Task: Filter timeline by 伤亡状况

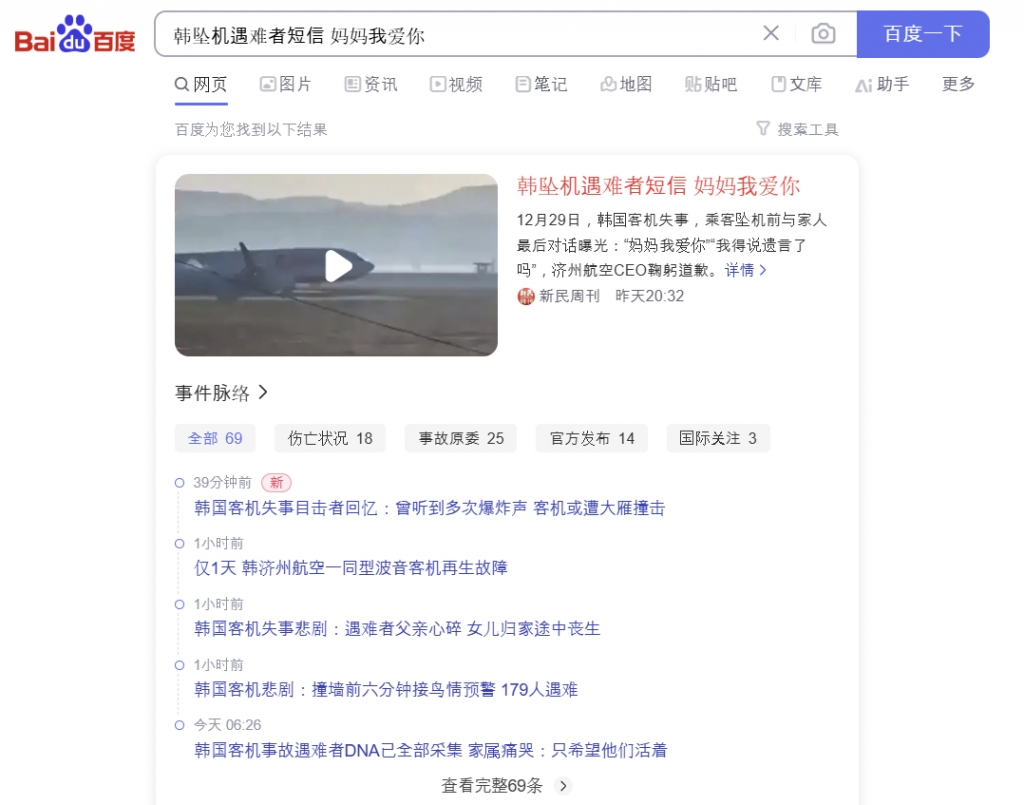Action: click(330, 438)
